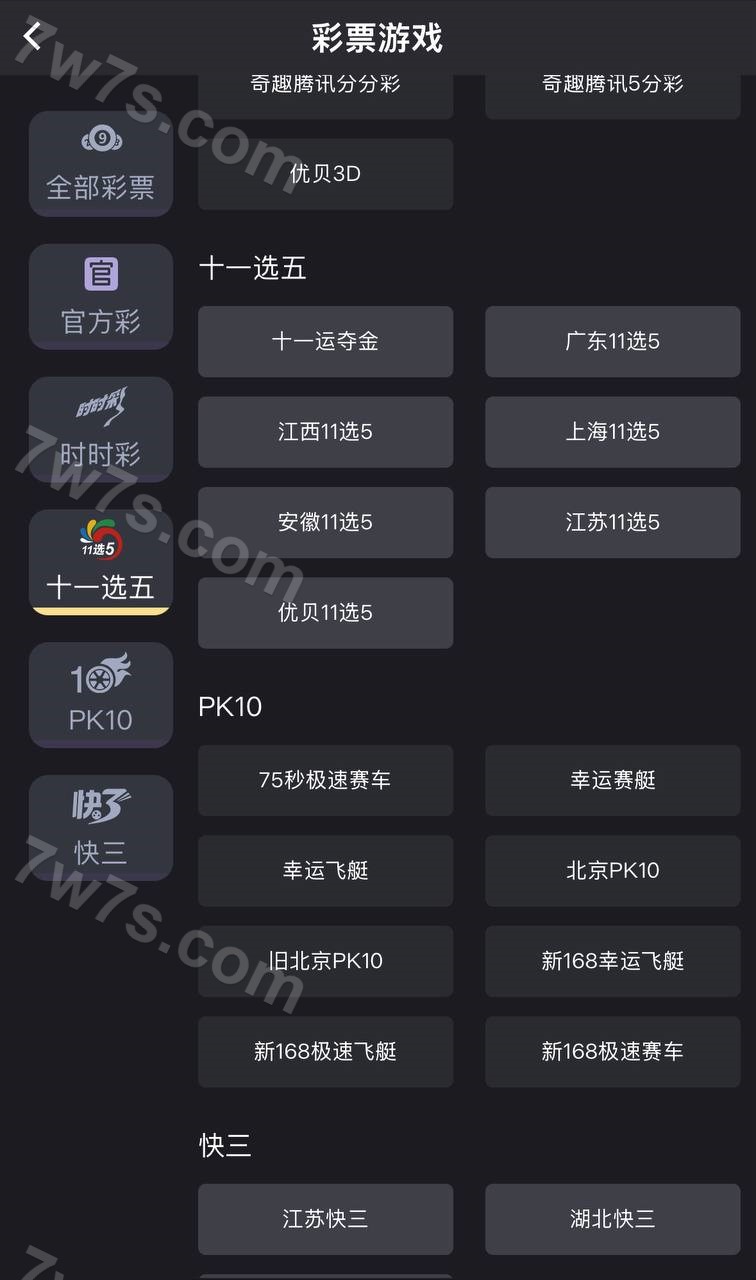Viewport: 756px width, 1280px height.
Task: Switch to the PK10 side tab
Action: 101,695
